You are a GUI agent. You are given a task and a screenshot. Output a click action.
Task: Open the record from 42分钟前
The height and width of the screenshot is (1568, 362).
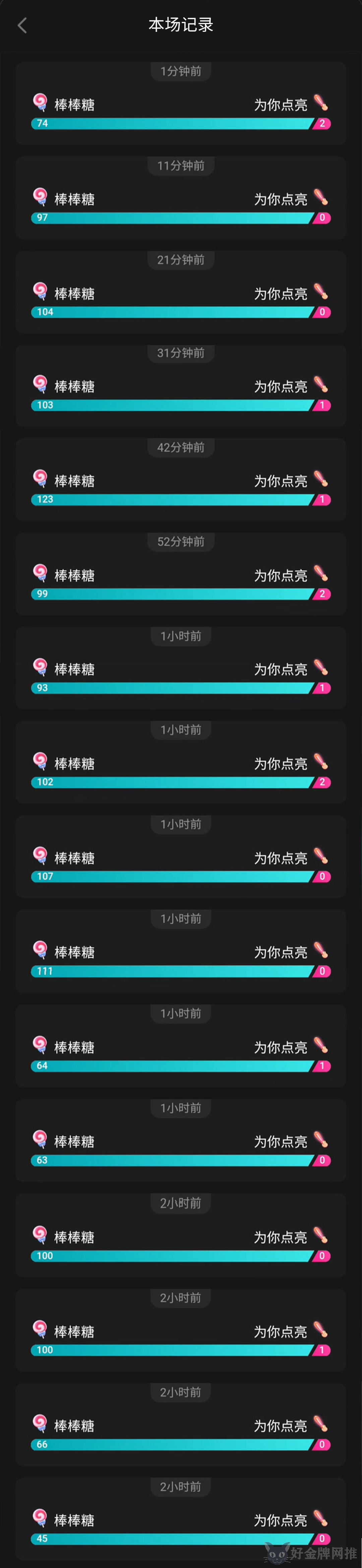[181, 481]
